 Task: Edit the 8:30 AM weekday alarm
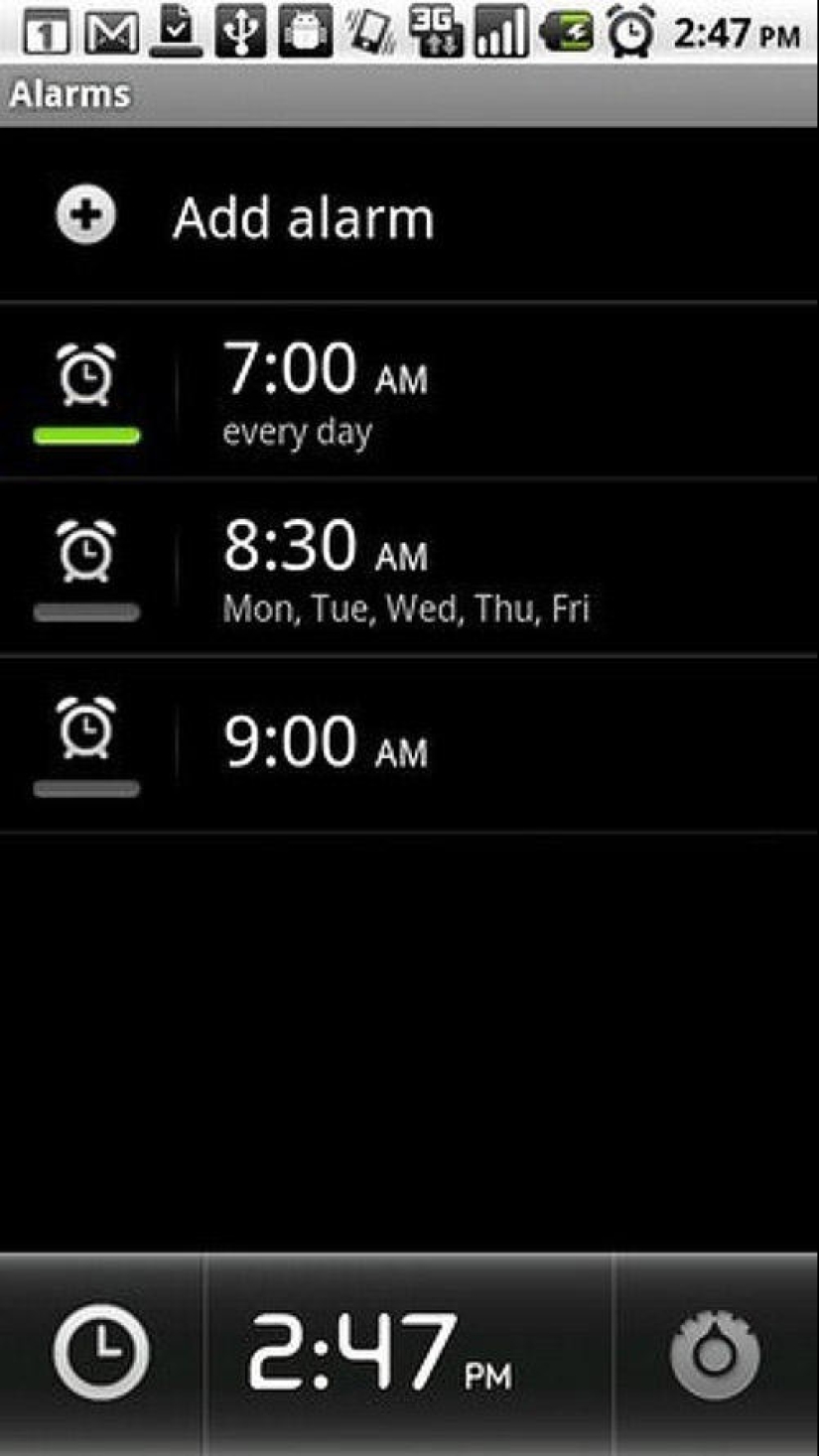click(405, 568)
